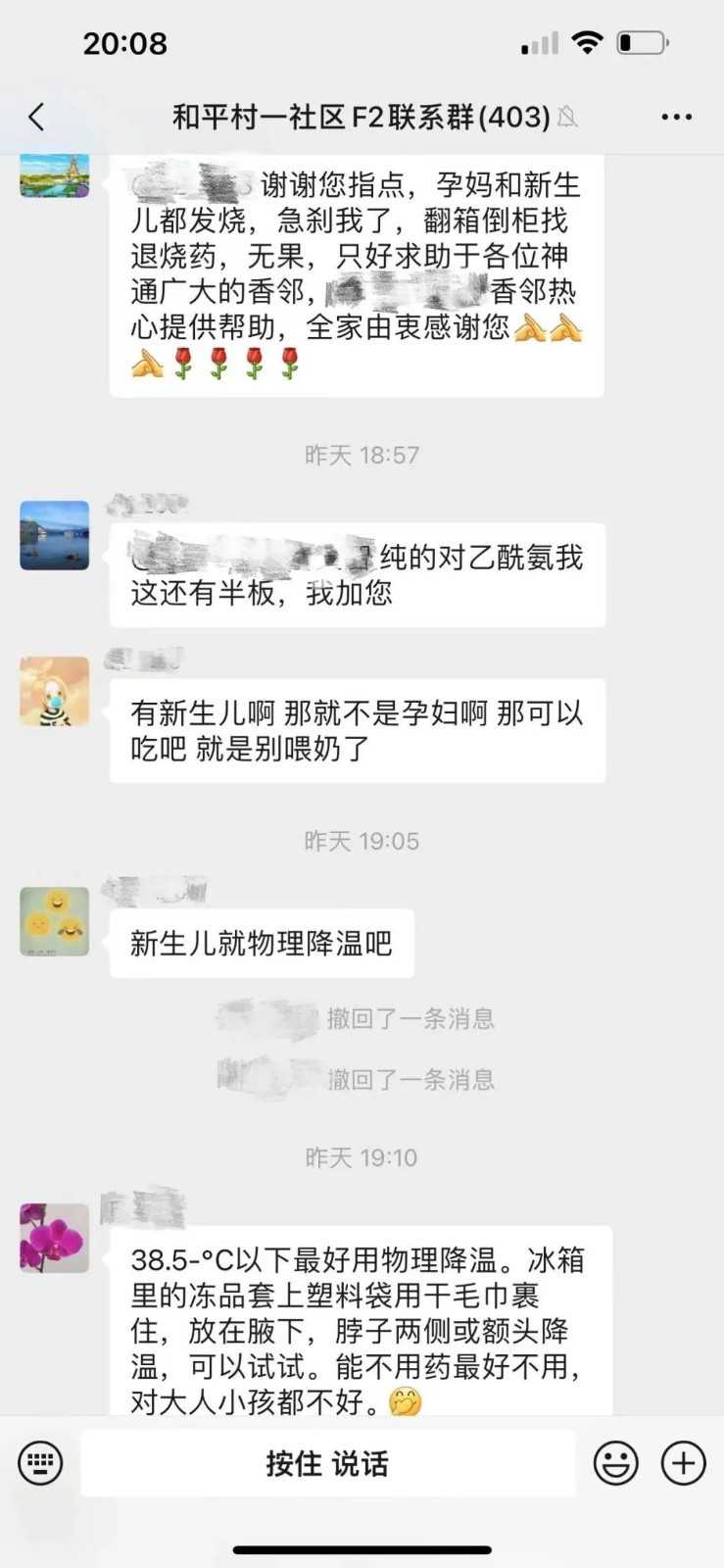This screenshot has width=724, height=1568.
Task: View the profile with the three smiley faces avatar
Action: [x=55, y=921]
